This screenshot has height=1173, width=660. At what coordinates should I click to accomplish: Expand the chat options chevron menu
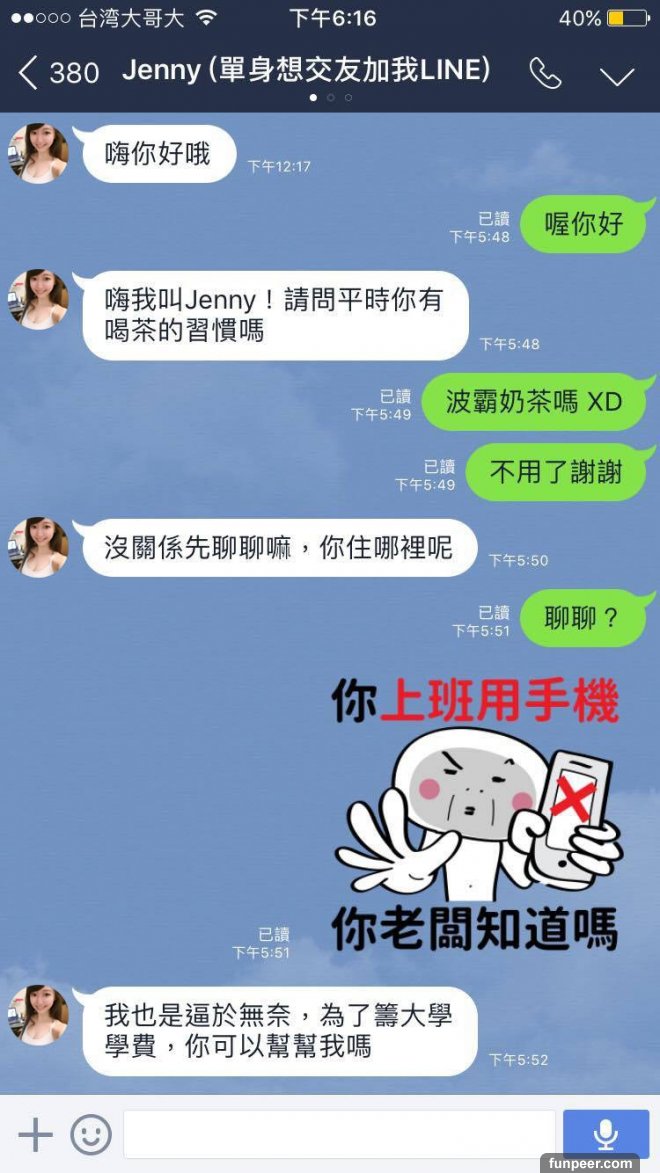617,76
